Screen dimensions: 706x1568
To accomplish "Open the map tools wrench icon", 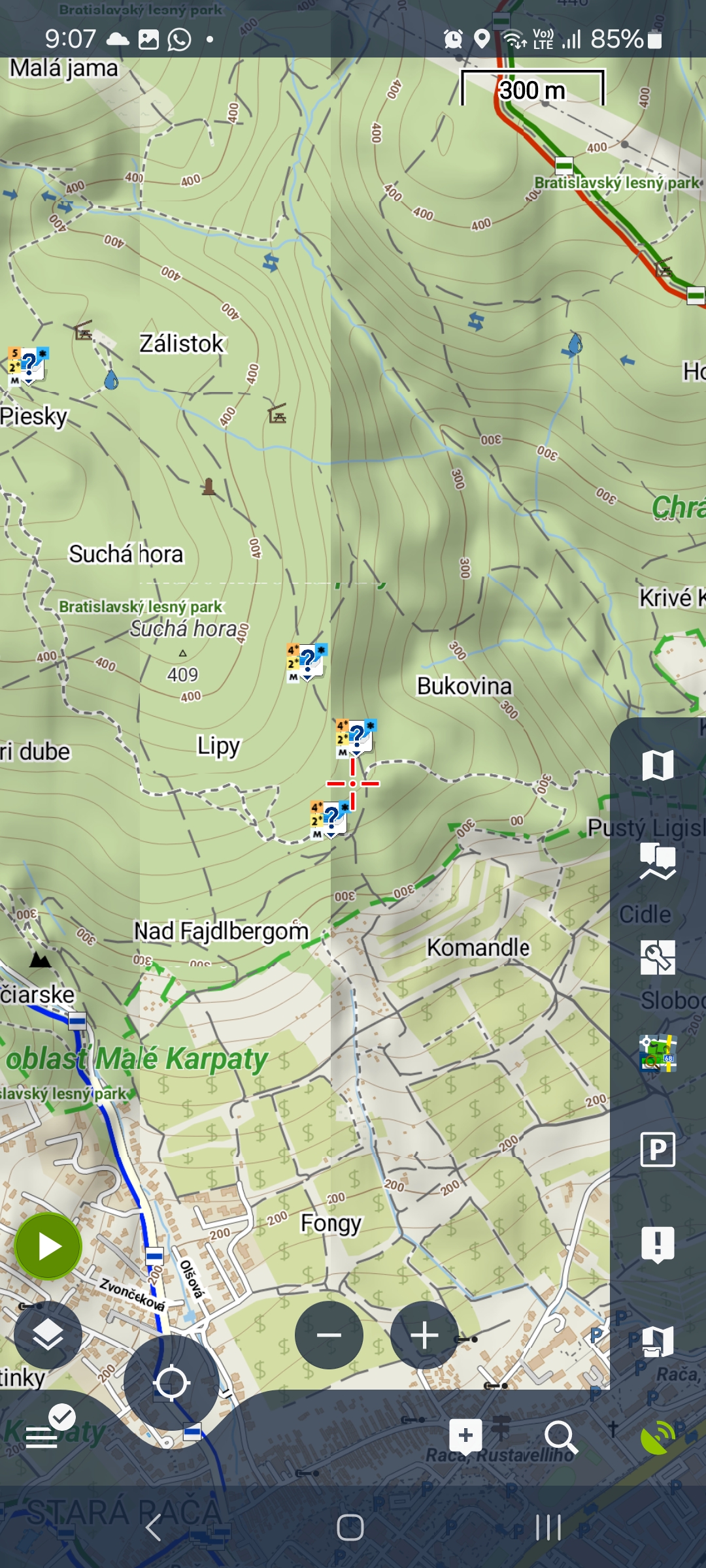I will pos(658,958).
